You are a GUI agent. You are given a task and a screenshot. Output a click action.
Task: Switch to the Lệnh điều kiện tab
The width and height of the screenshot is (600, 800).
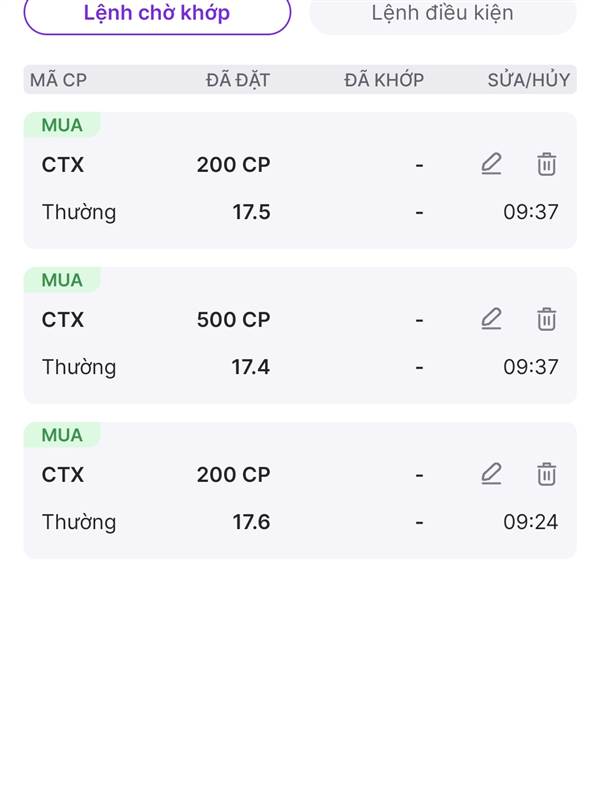(x=442, y=14)
